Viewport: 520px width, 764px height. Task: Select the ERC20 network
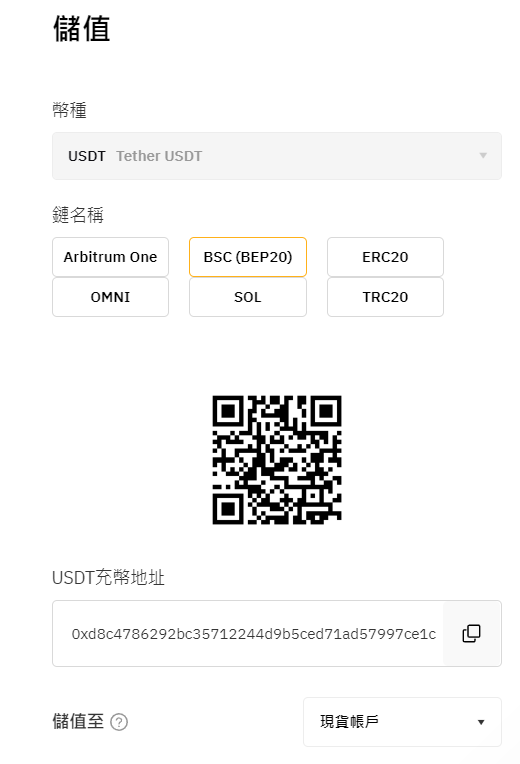coord(385,257)
